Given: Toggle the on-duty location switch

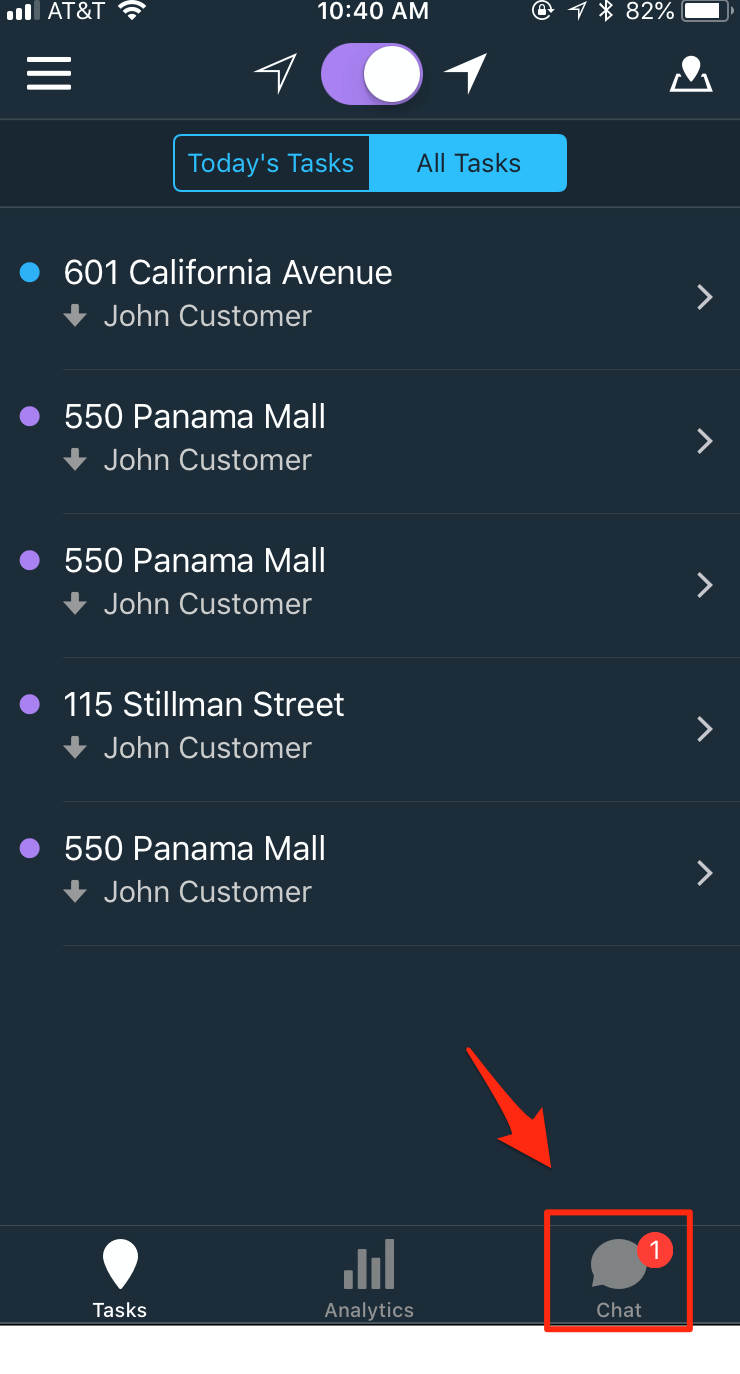Looking at the screenshot, I should click(371, 75).
